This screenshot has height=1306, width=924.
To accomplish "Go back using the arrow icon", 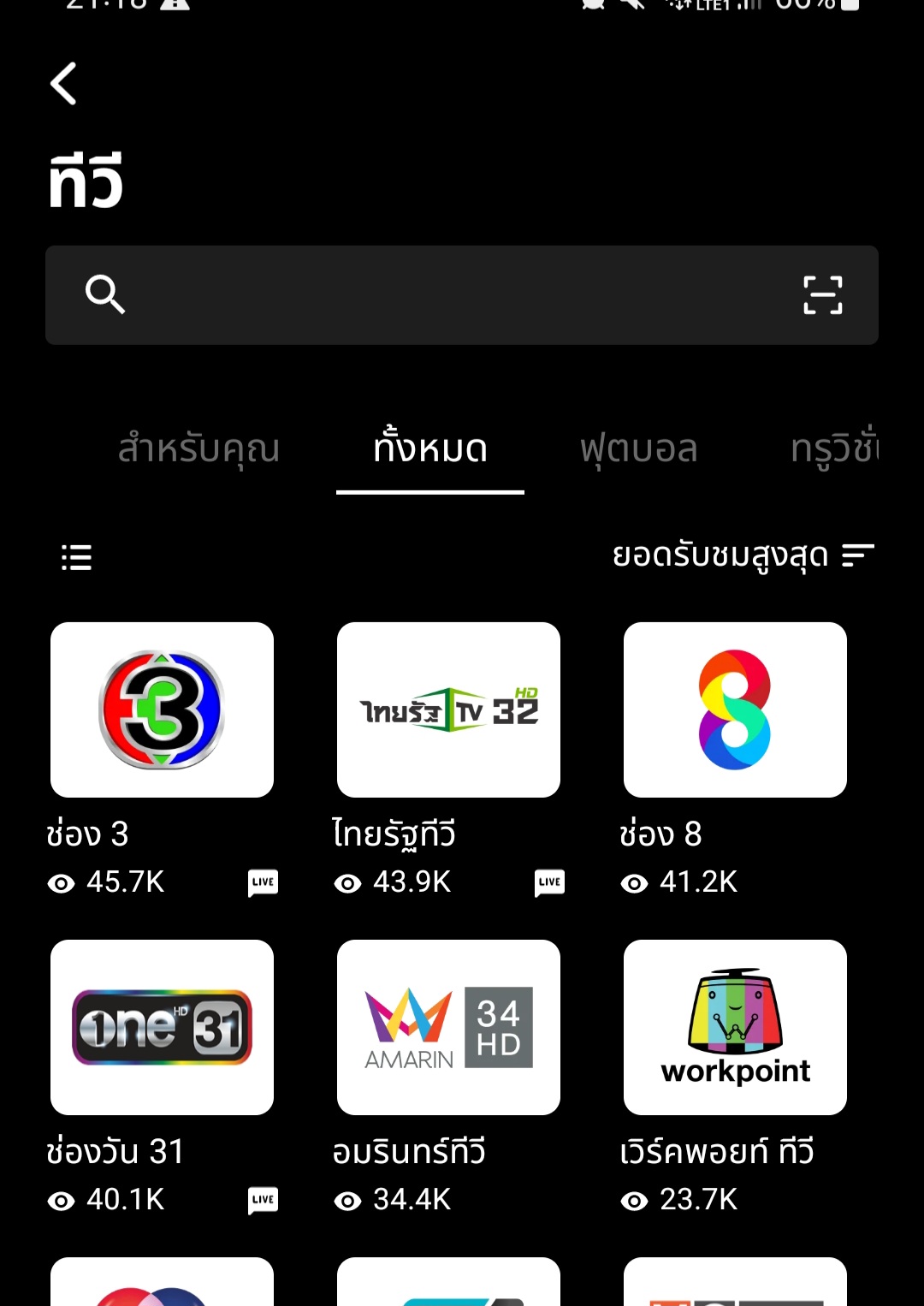I will coord(64,84).
